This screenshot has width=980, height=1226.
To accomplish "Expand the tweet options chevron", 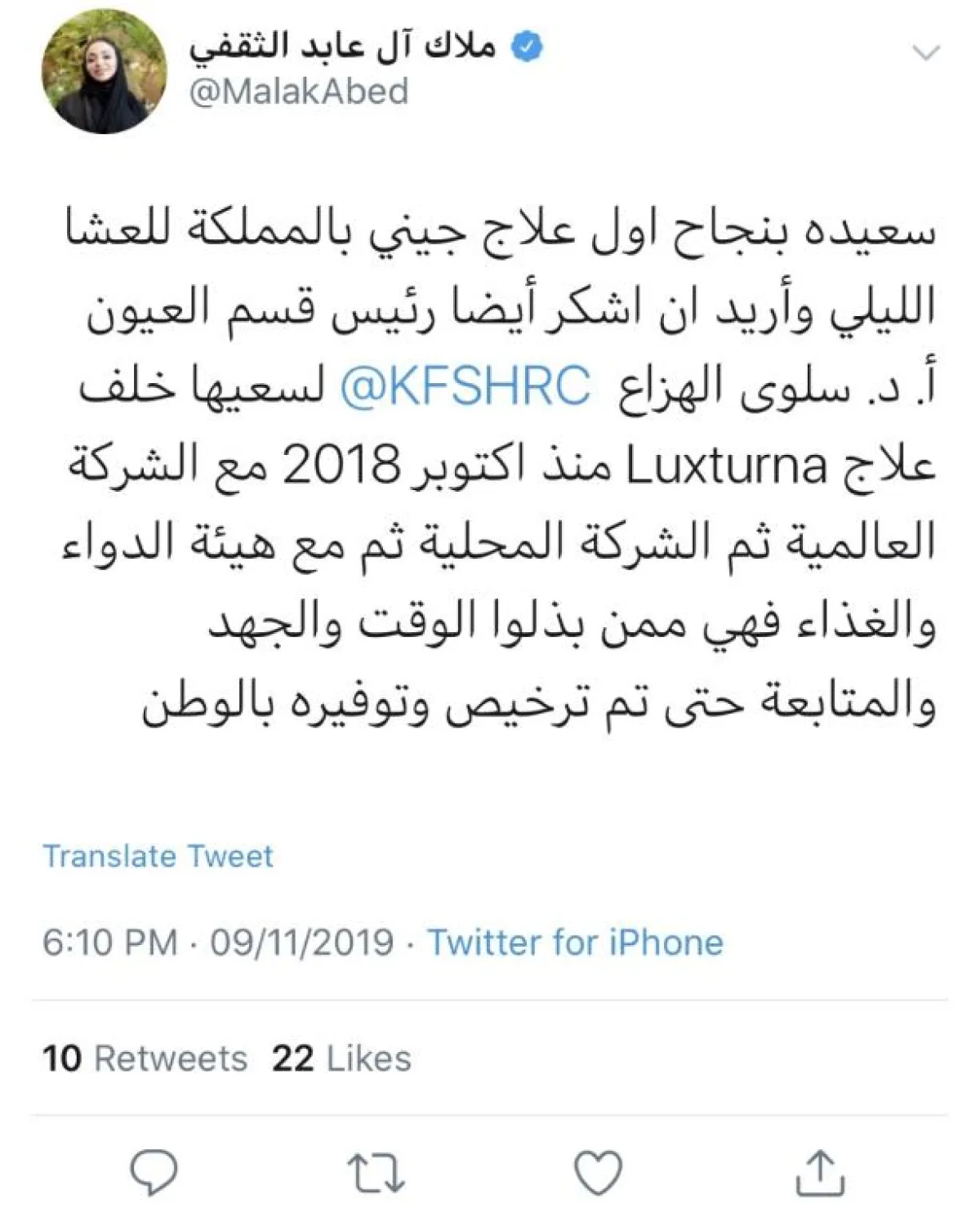I will click(x=925, y=54).
